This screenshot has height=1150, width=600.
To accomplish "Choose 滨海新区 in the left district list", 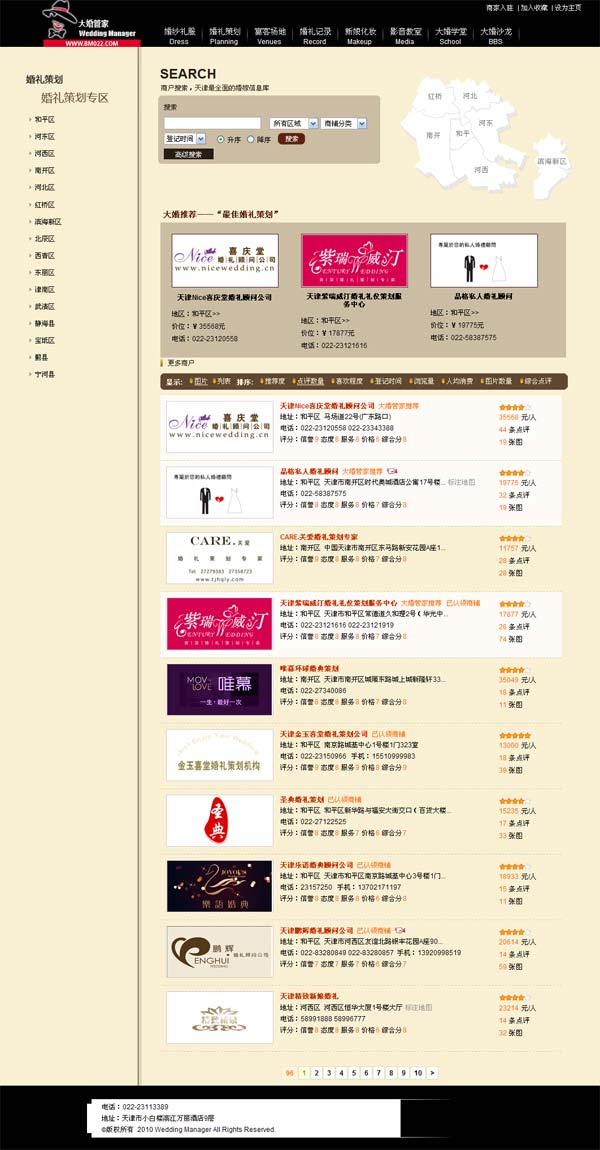I will tap(47, 221).
